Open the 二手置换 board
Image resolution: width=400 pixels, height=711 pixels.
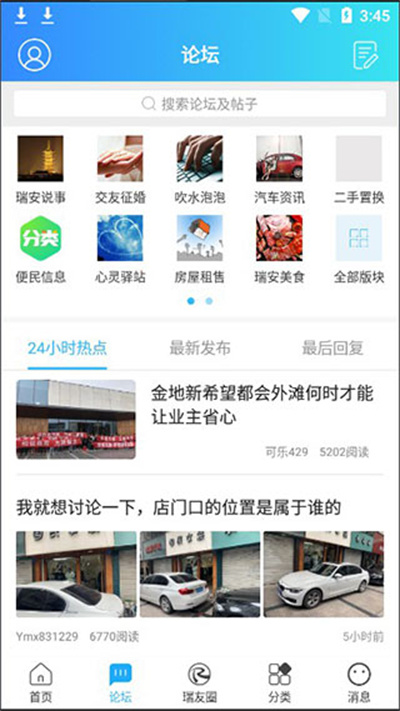pos(359,170)
